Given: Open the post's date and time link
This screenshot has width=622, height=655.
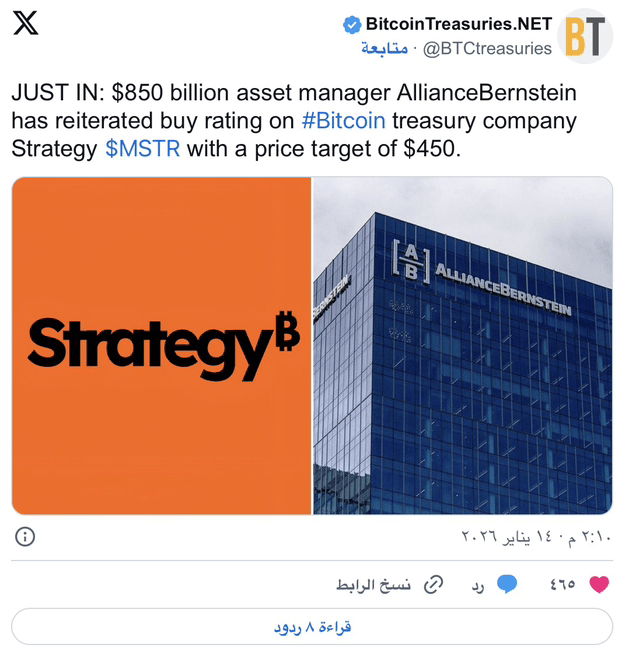Looking at the screenshot, I should [x=535, y=537].
